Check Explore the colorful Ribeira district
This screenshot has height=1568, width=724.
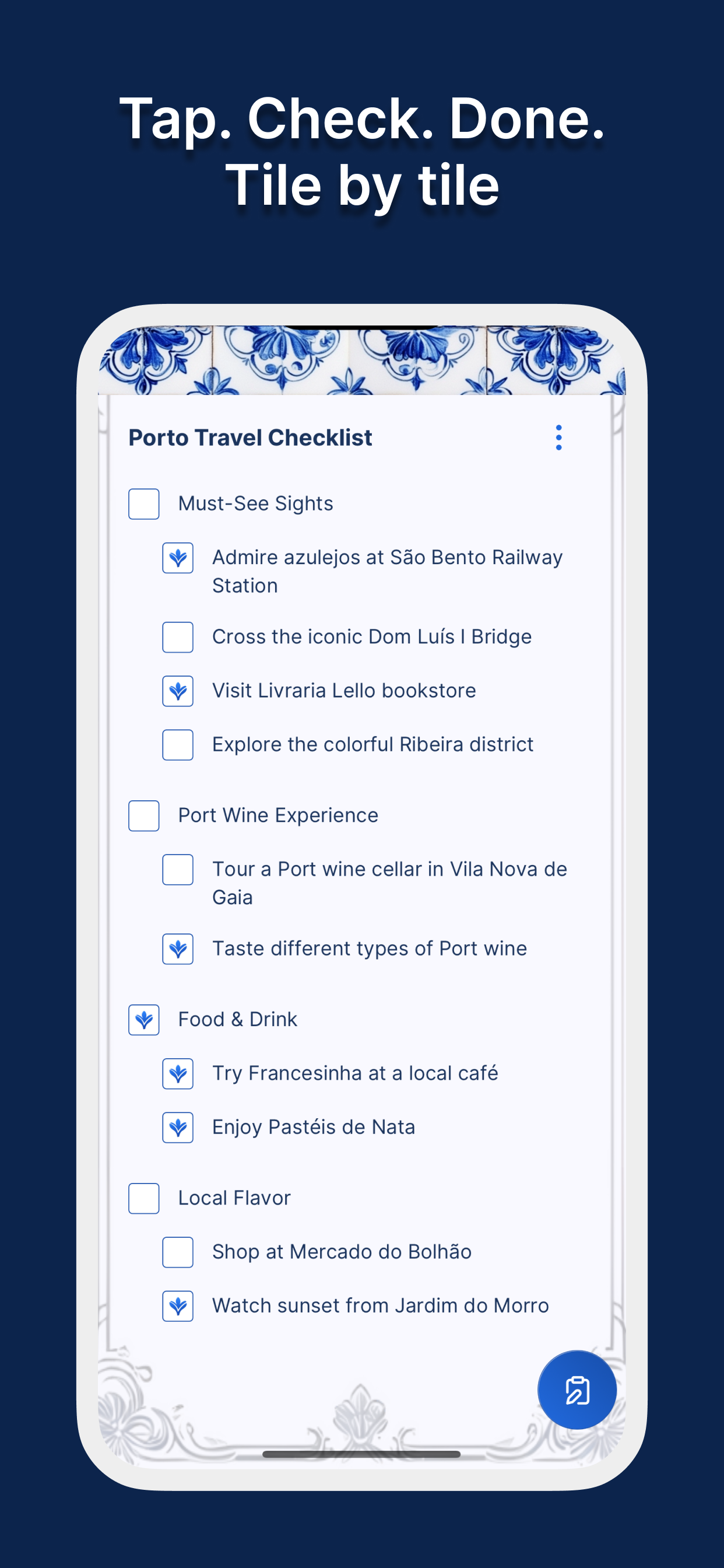177,744
